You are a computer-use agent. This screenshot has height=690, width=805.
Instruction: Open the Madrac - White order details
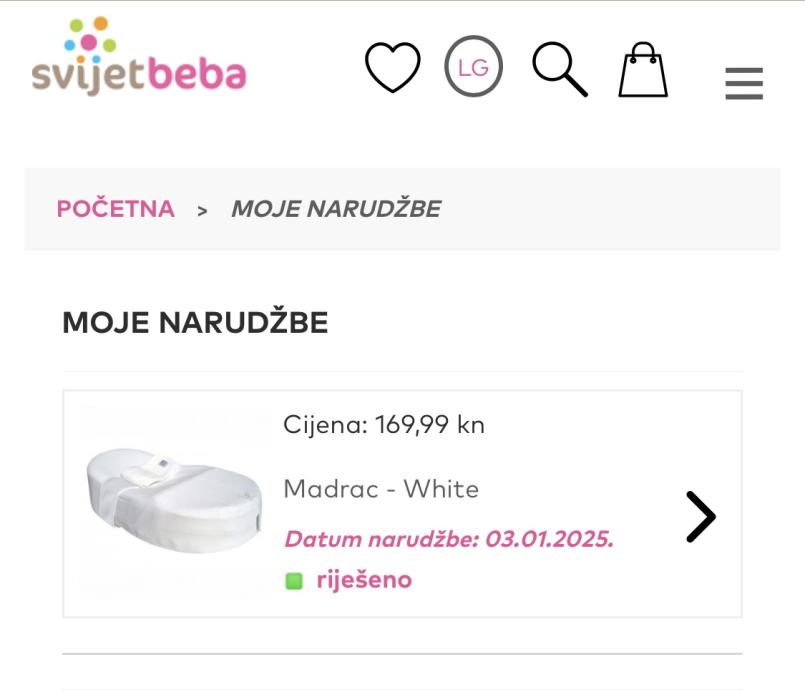pos(700,517)
